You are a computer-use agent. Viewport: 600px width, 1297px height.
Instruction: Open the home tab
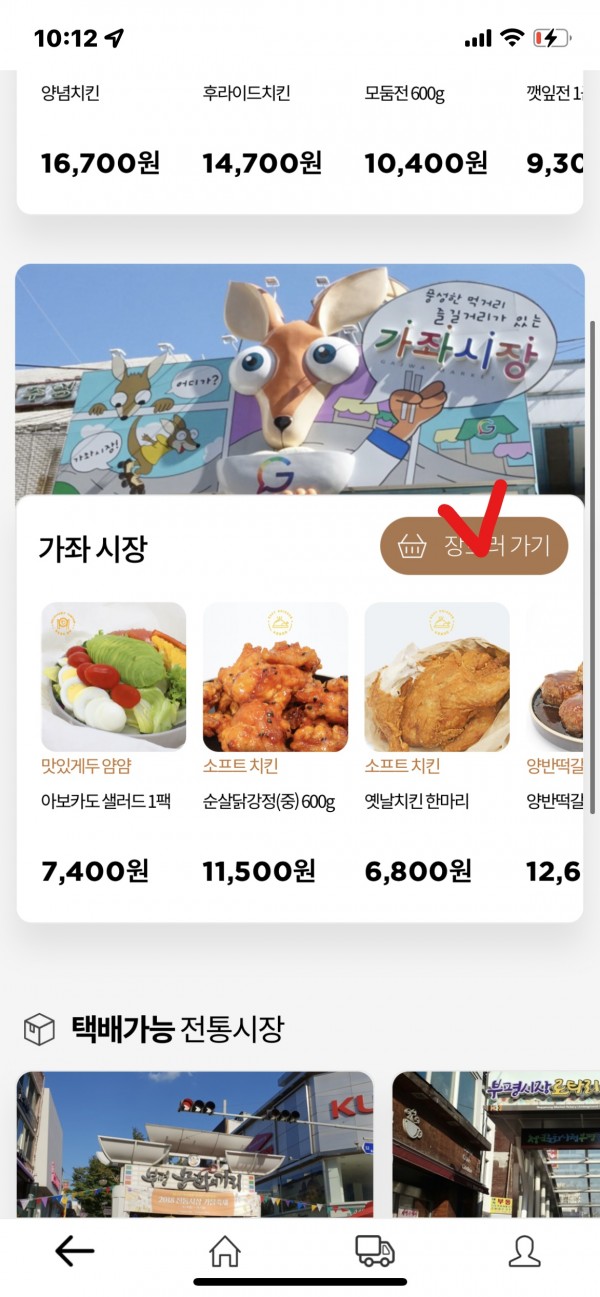pyautogui.click(x=225, y=1250)
